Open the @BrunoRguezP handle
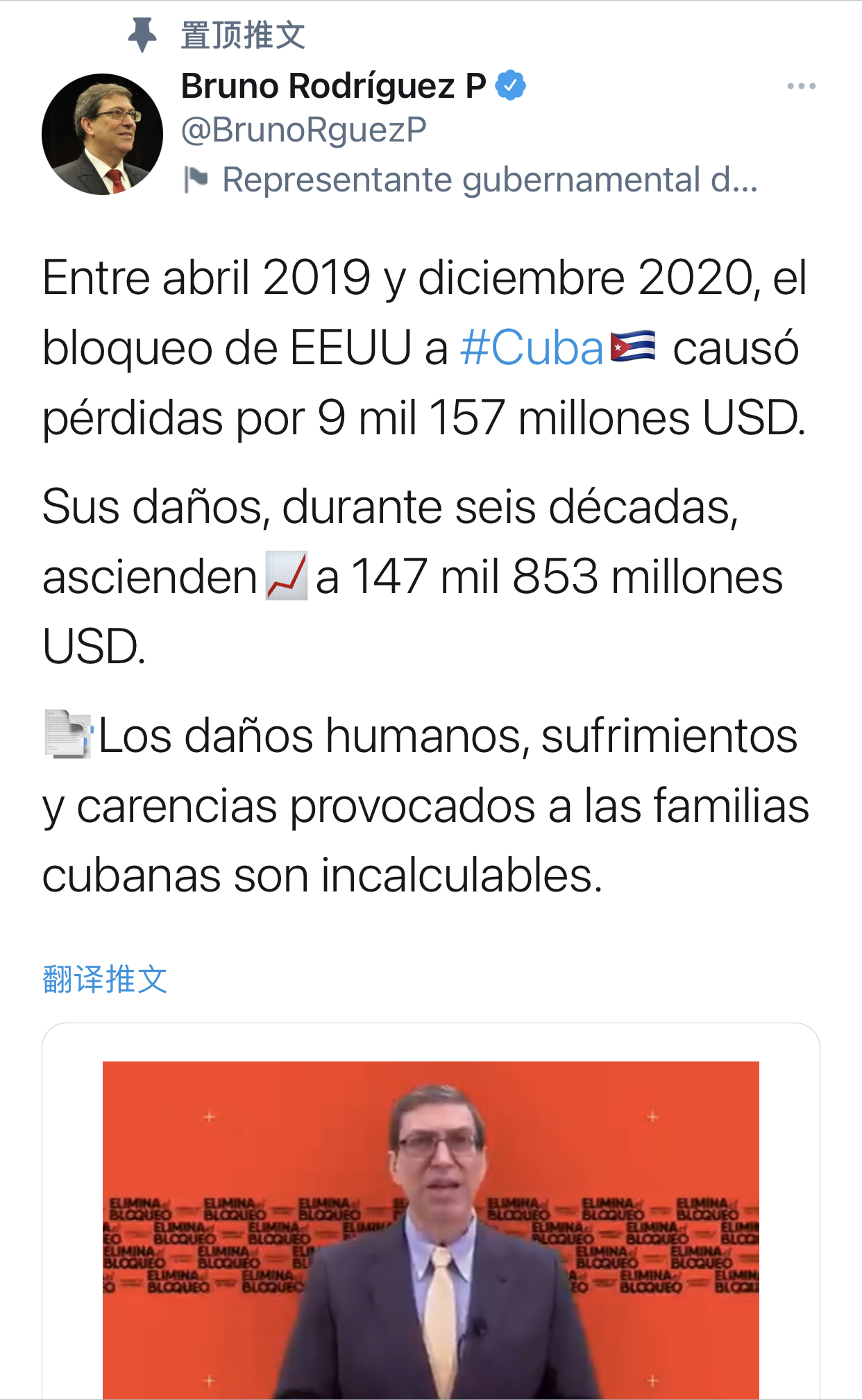Image resolution: width=862 pixels, height=1400 pixels. pyautogui.click(x=303, y=130)
